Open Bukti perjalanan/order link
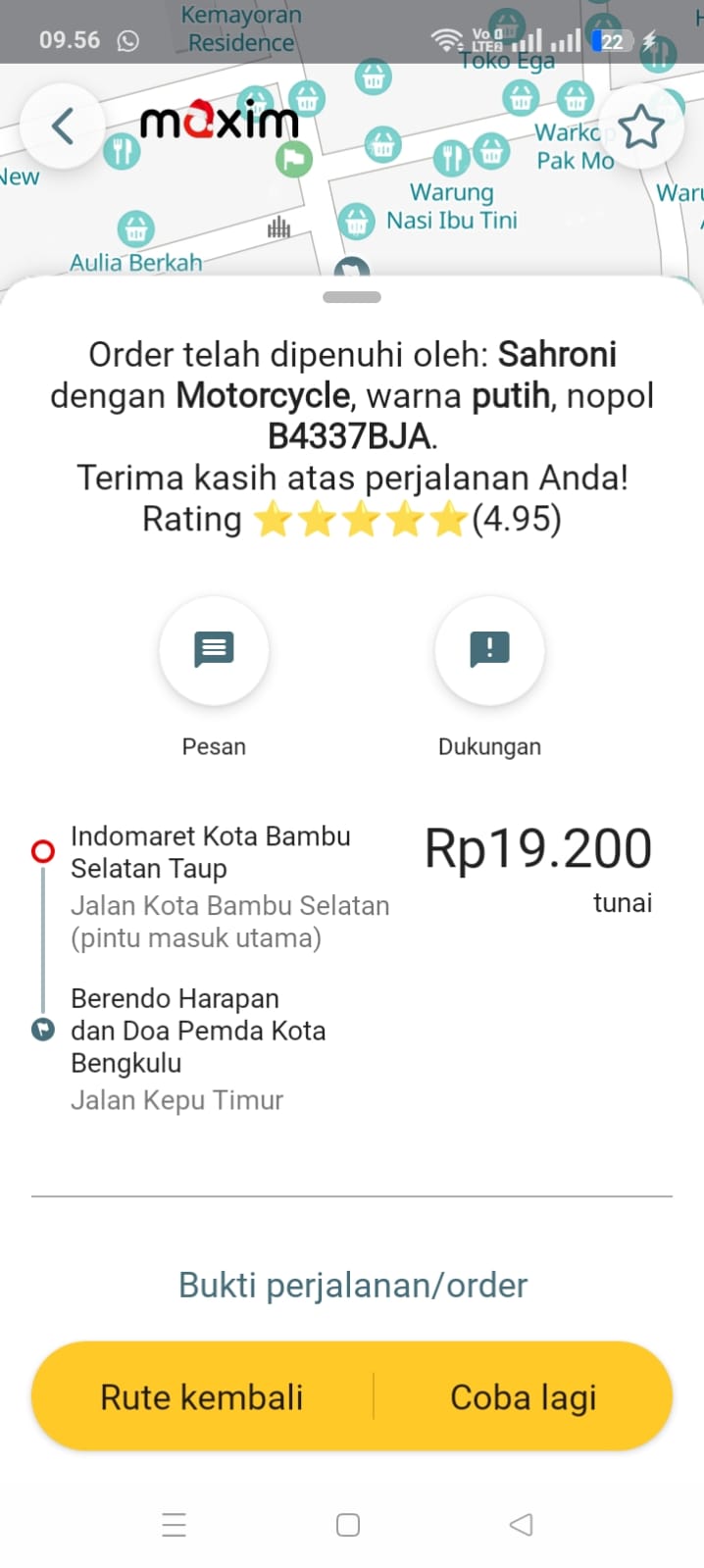Screen dimensions: 704x1568 [352, 1285]
